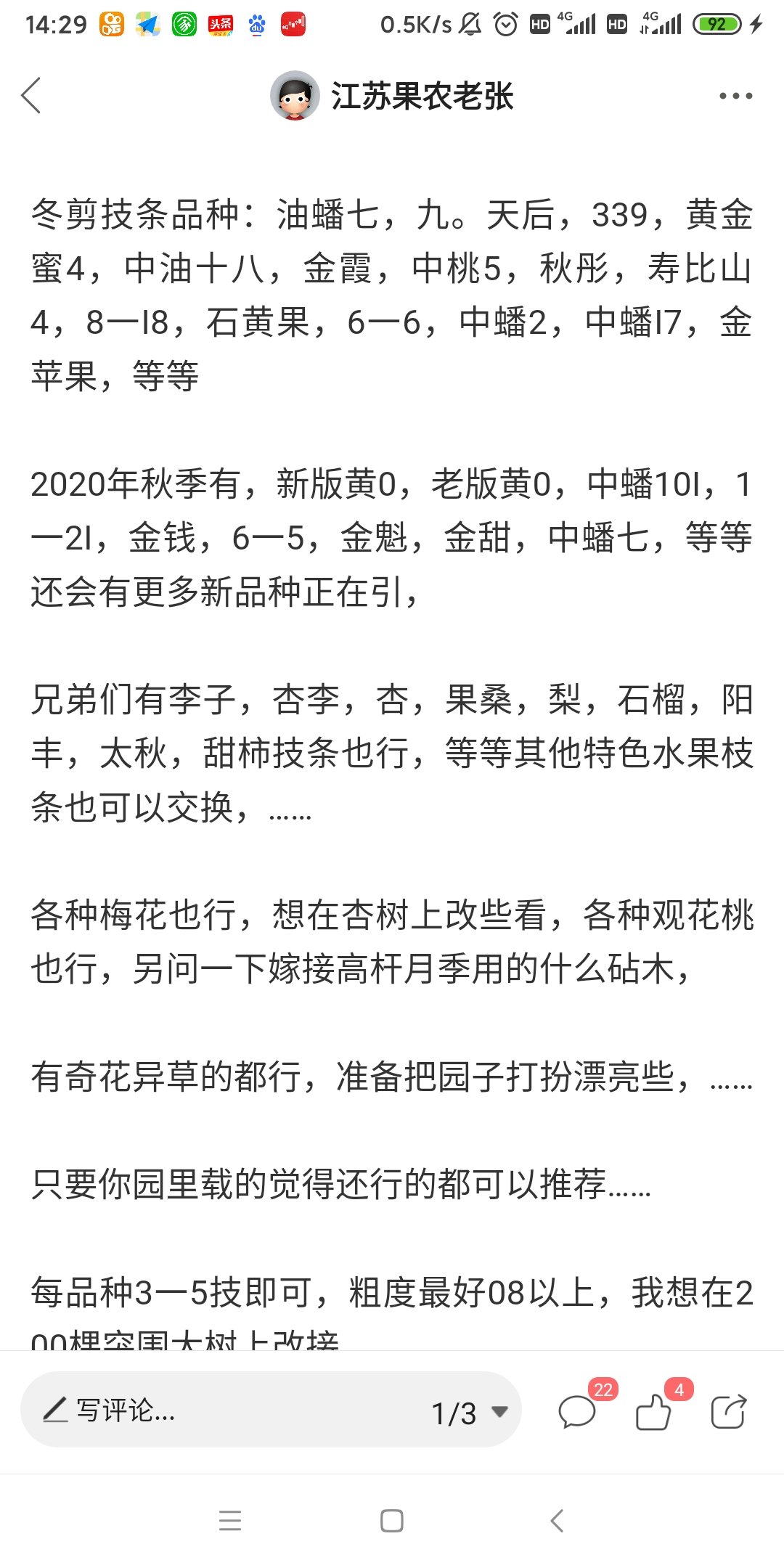This screenshot has height=1568, width=784.
Task: Go back using the top-left arrow
Action: click(x=32, y=96)
